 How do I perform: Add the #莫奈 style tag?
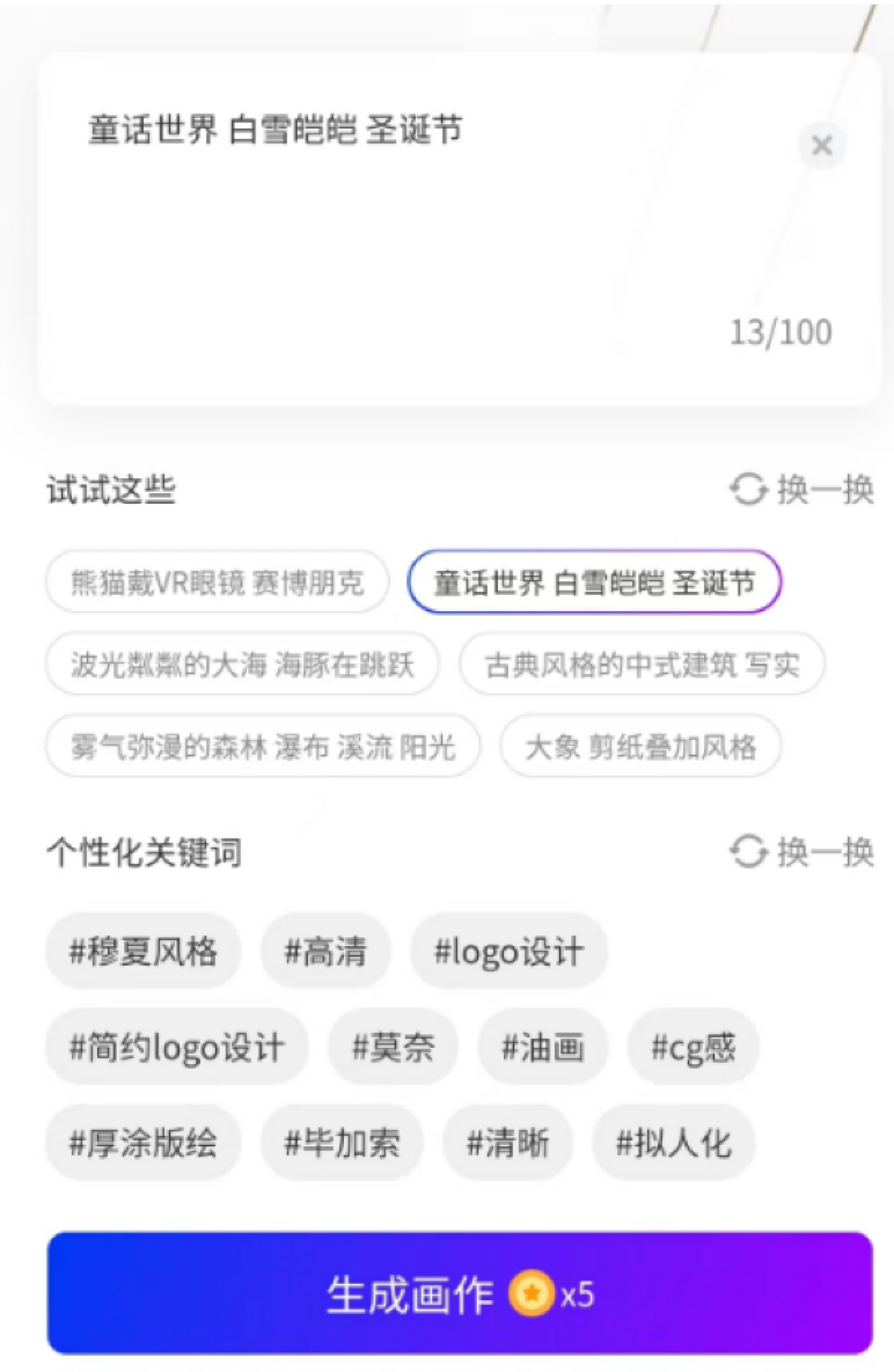(x=392, y=1047)
